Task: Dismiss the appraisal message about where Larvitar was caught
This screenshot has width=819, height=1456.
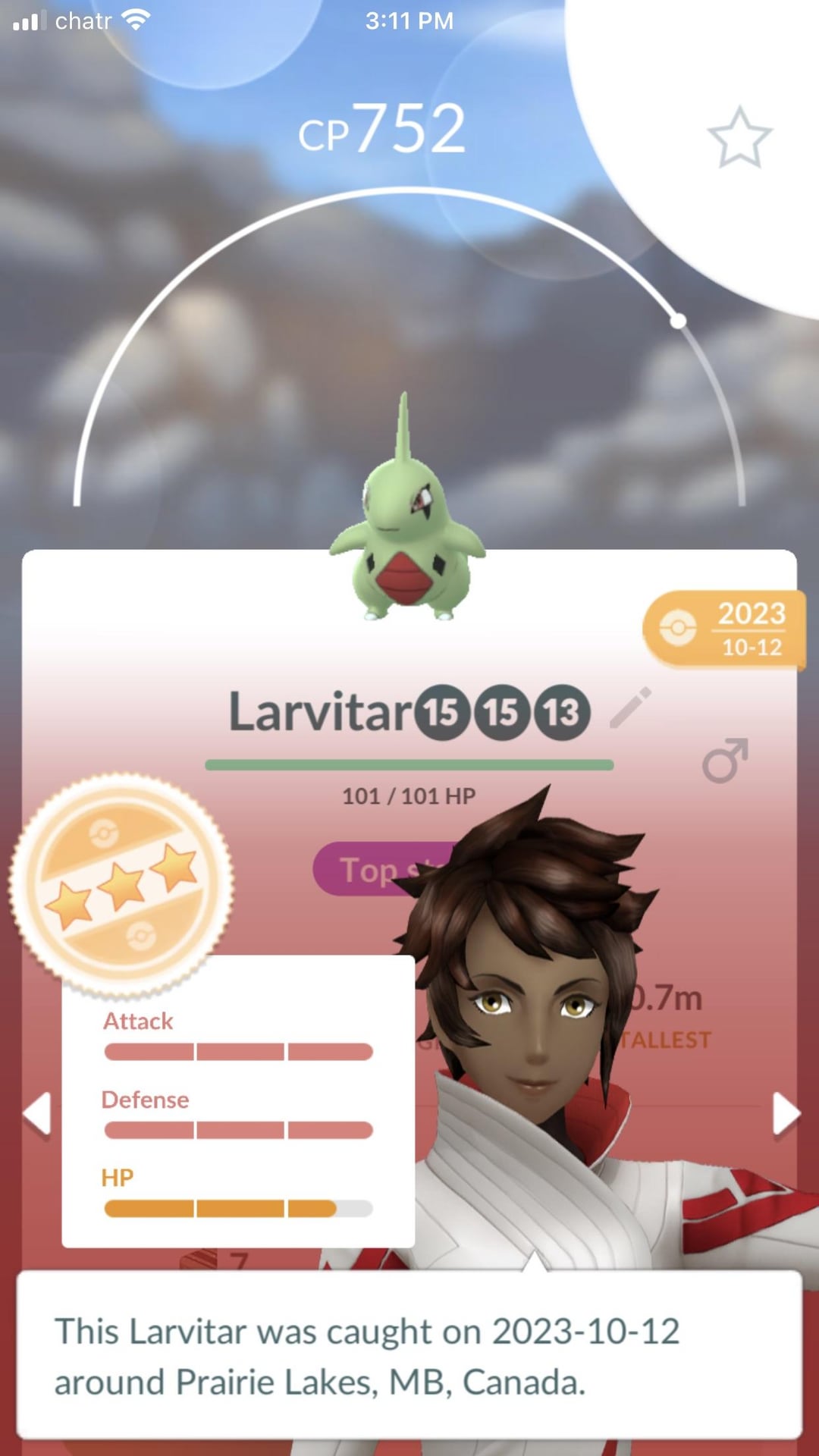Action: pyautogui.click(x=409, y=1355)
